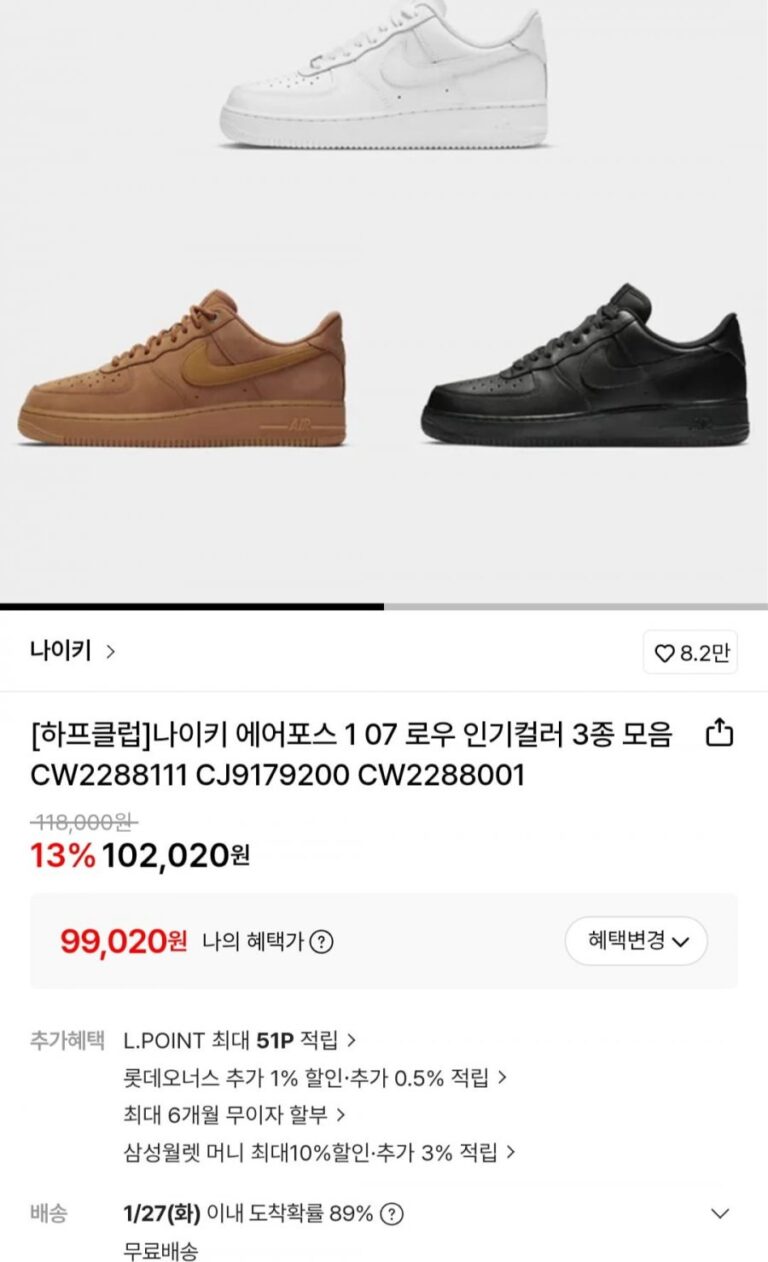This screenshot has height=1262, width=768.
Task: View L.POINT 최대 51P 적립 details
Action: 239,1040
